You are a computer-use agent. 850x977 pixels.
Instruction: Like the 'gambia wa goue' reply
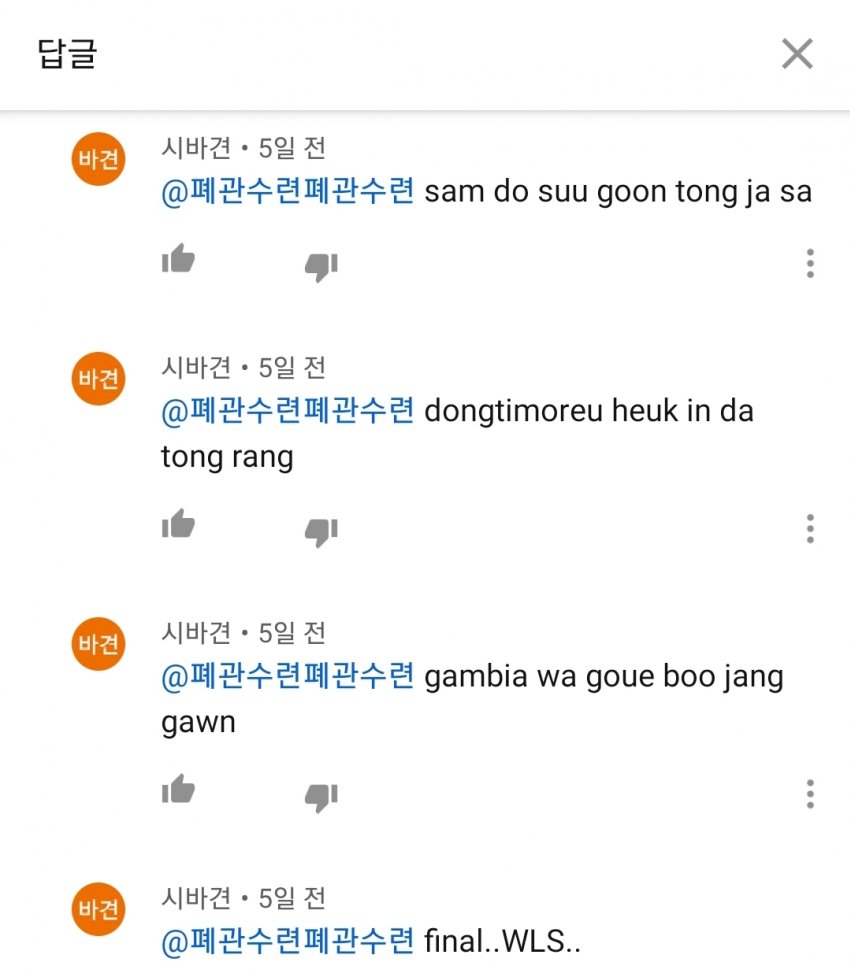point(178,791)
